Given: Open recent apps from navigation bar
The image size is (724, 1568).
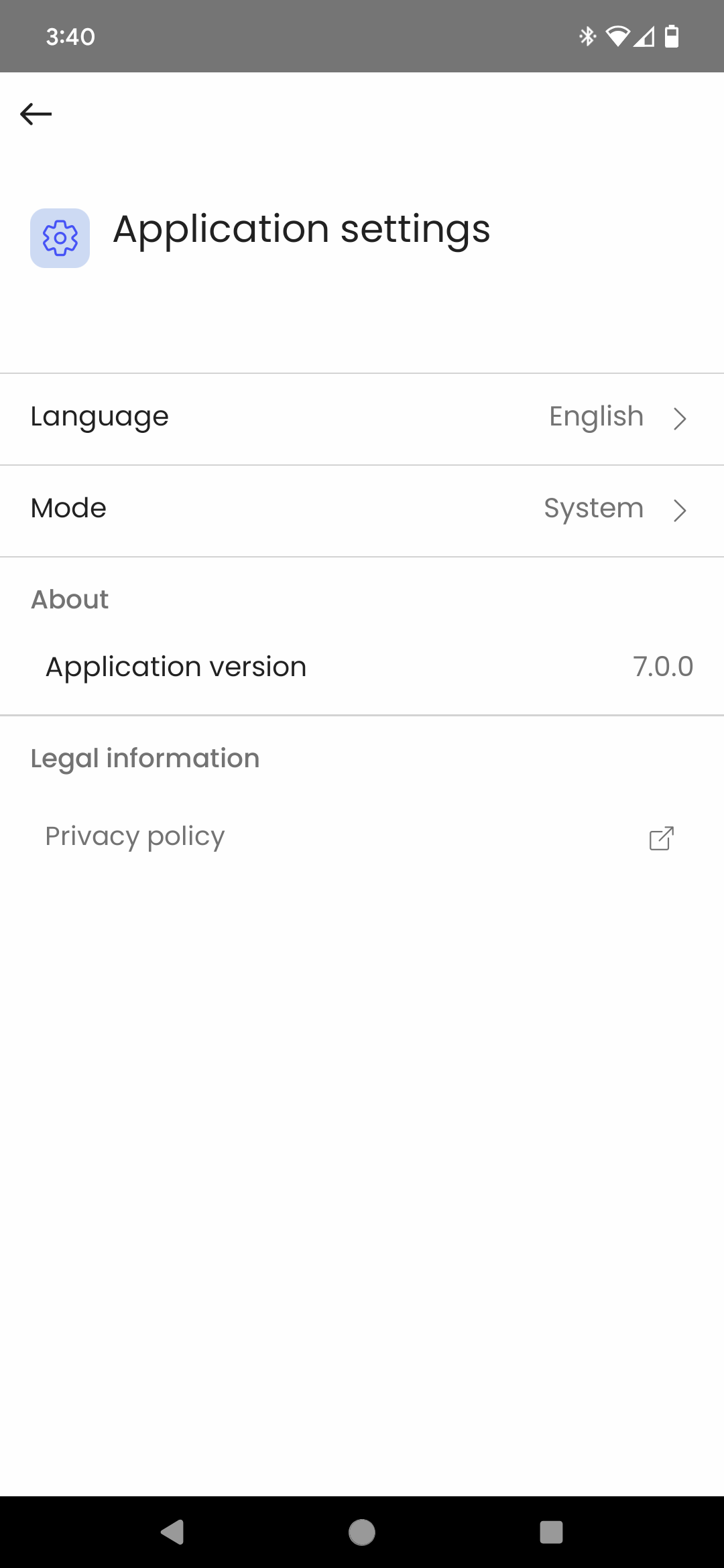Looking at the screenshot, I should click(551, 1532).
